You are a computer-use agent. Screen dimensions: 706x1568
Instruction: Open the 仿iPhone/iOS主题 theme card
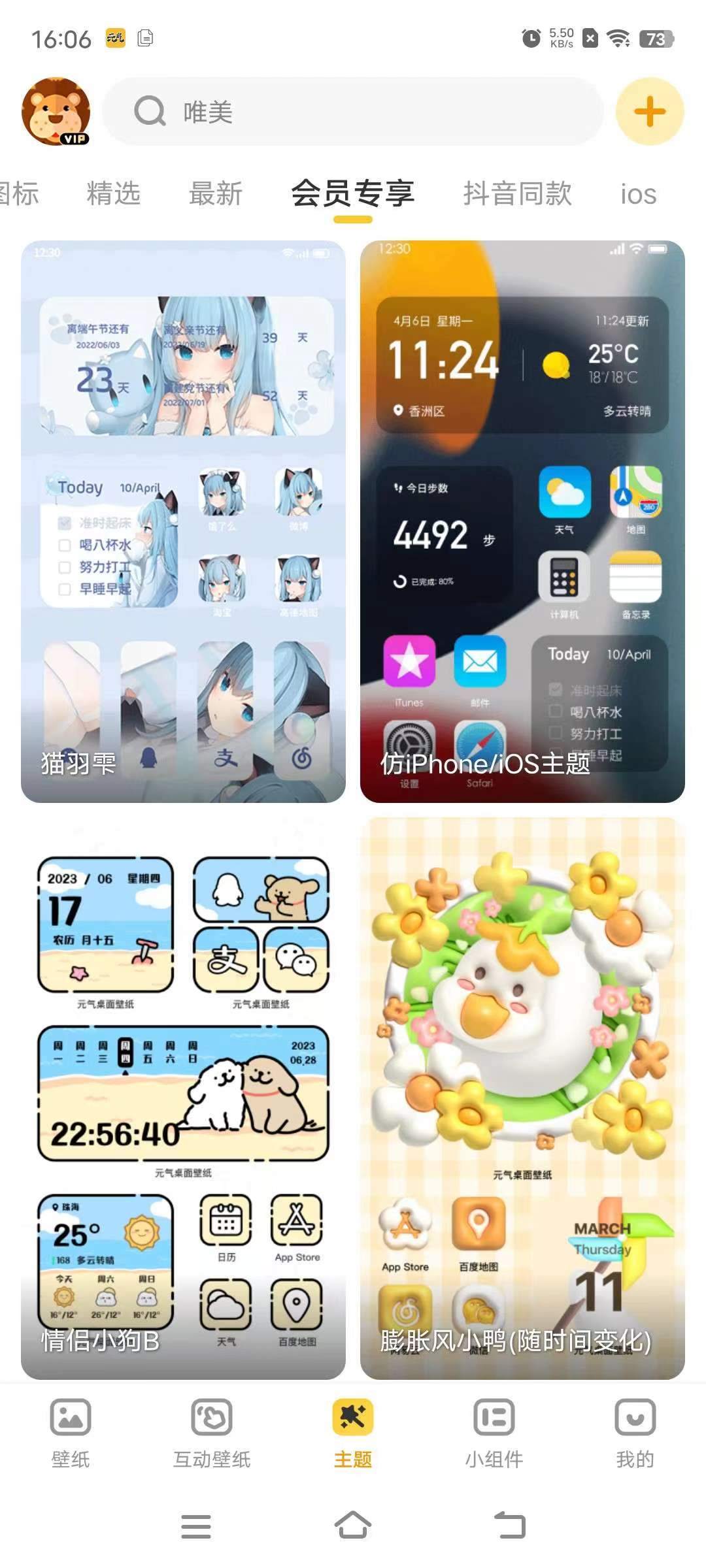(522, 521)
